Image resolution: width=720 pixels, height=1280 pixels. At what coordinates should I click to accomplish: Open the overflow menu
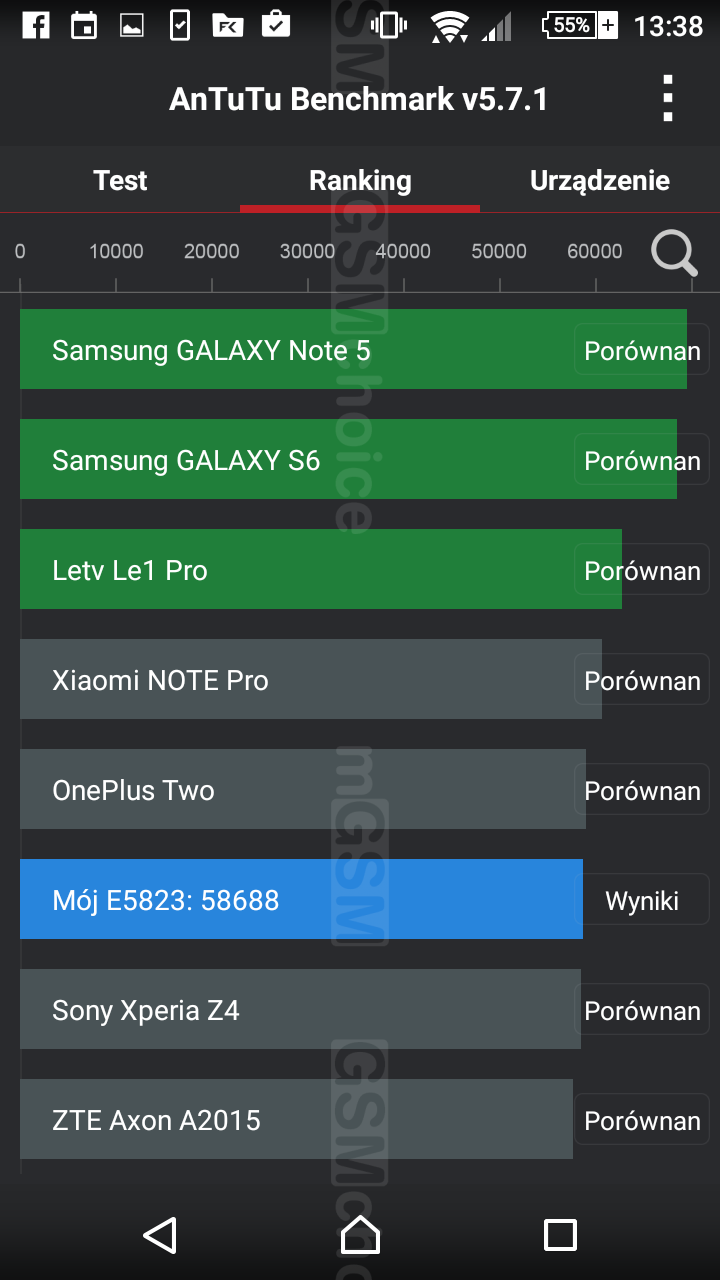pyautogui.click(x=668, y=99)
